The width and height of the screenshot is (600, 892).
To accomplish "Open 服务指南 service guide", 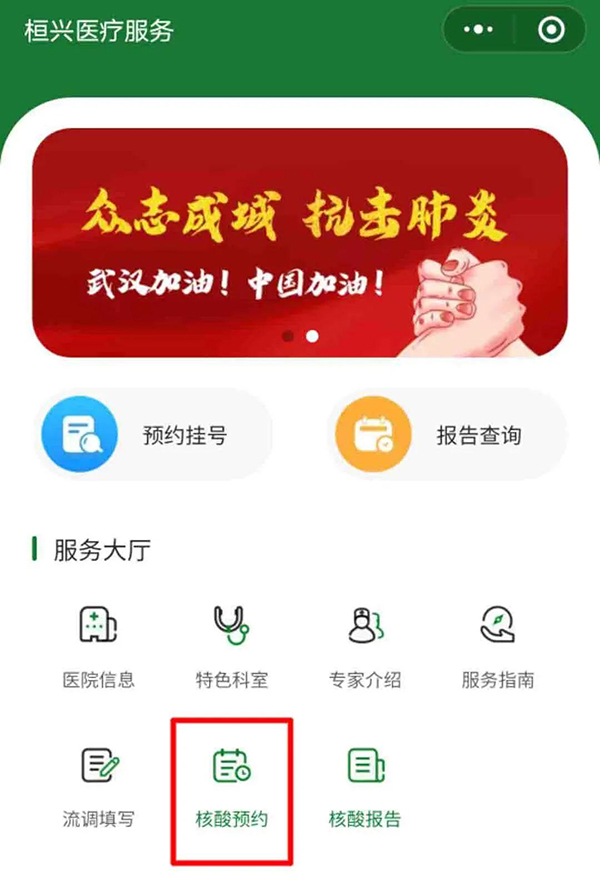I will [497, 647].
